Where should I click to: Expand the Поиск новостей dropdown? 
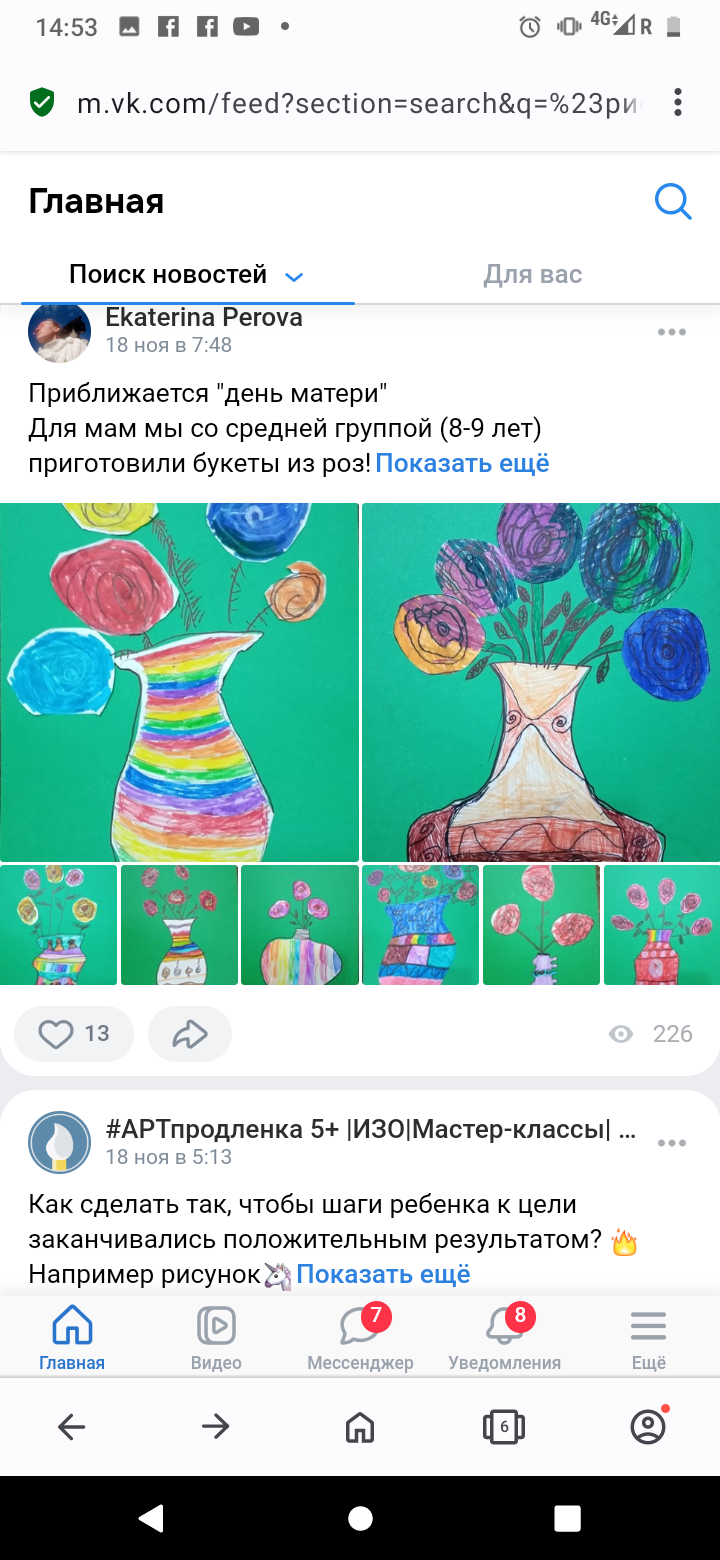point(293,277)
